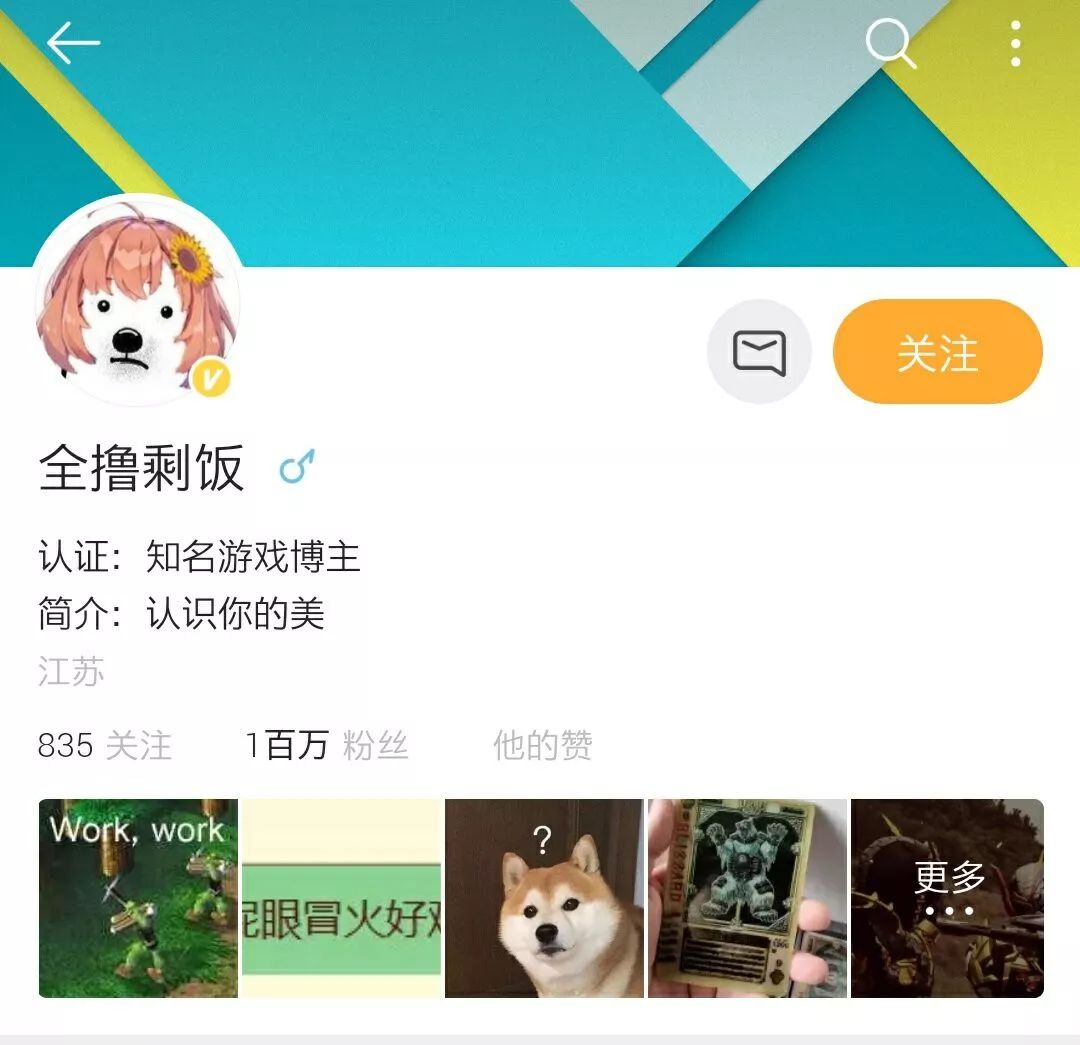
Task: Open the Work, work game photo
Action: [138, 897]
